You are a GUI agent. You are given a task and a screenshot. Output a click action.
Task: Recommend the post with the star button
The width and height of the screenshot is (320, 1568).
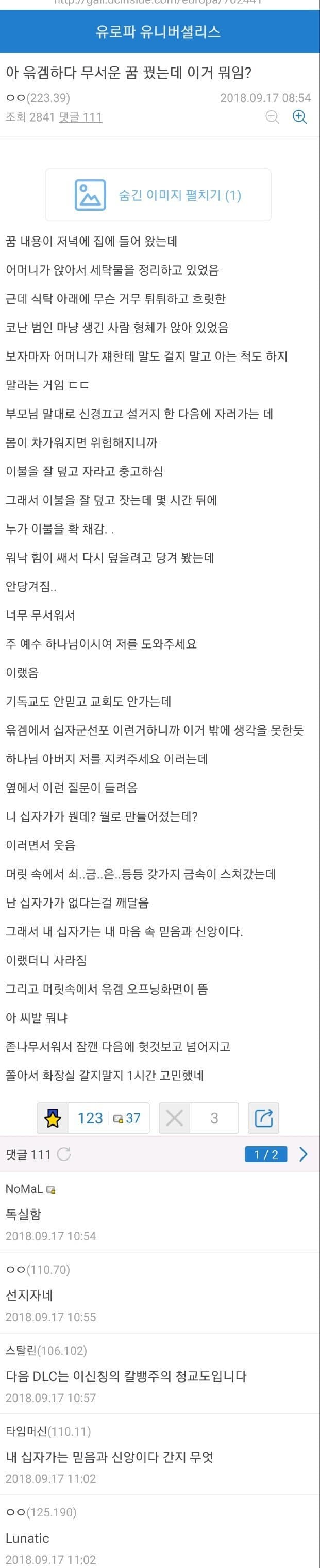pyautogui.click(x=53, y=1118)
